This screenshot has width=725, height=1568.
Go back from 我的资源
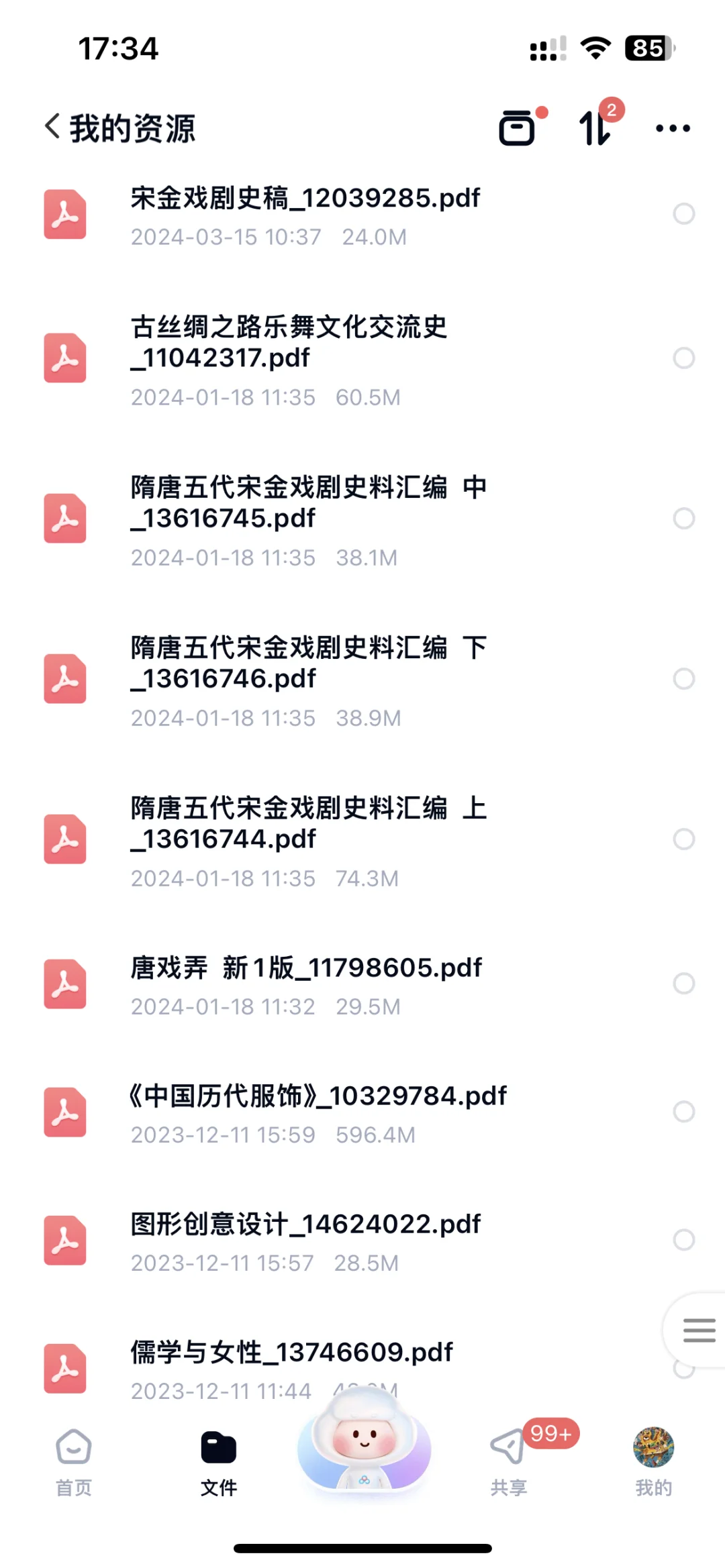point(53,127)
